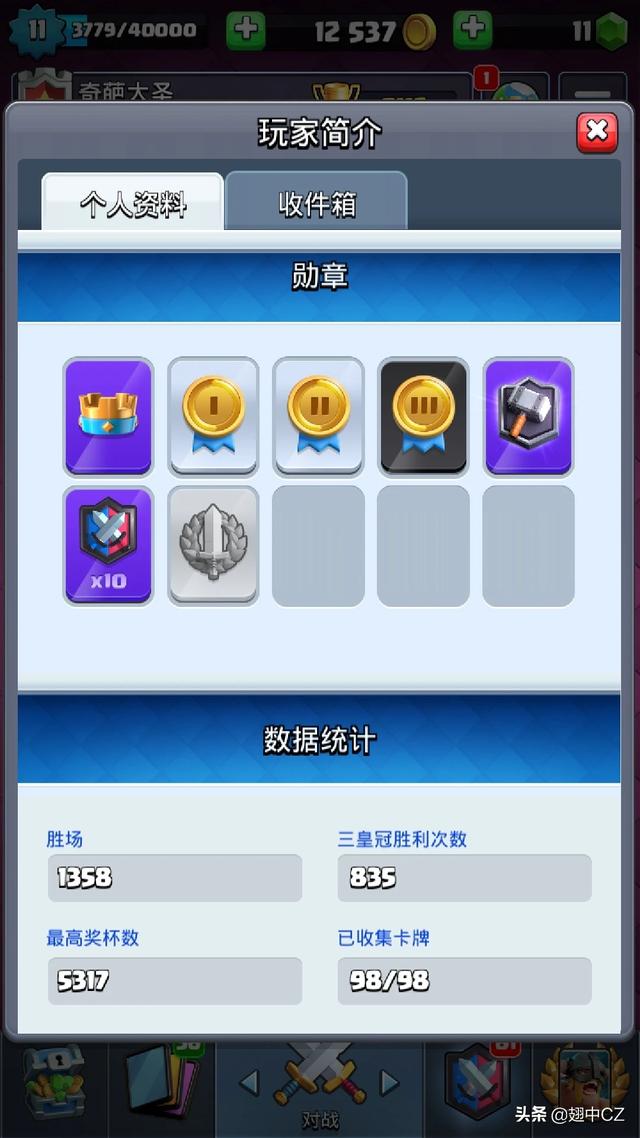Image resolution: width=640 pixels, height=1138 pixels.
Task: Open the gold medal II badge
Action: [318, 416]
